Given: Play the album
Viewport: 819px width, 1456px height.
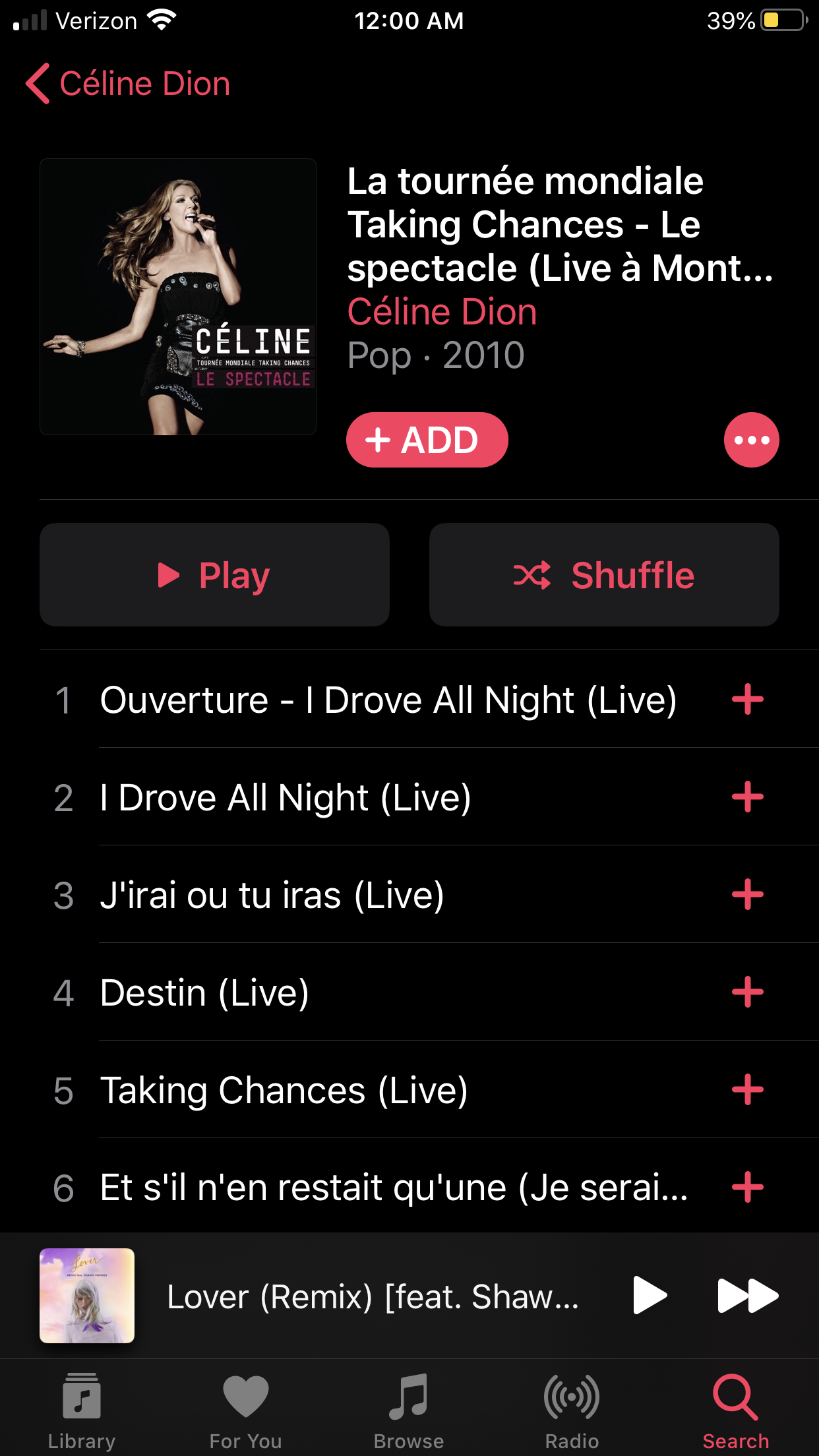Looking at the screenshot, I should (214, 575).
